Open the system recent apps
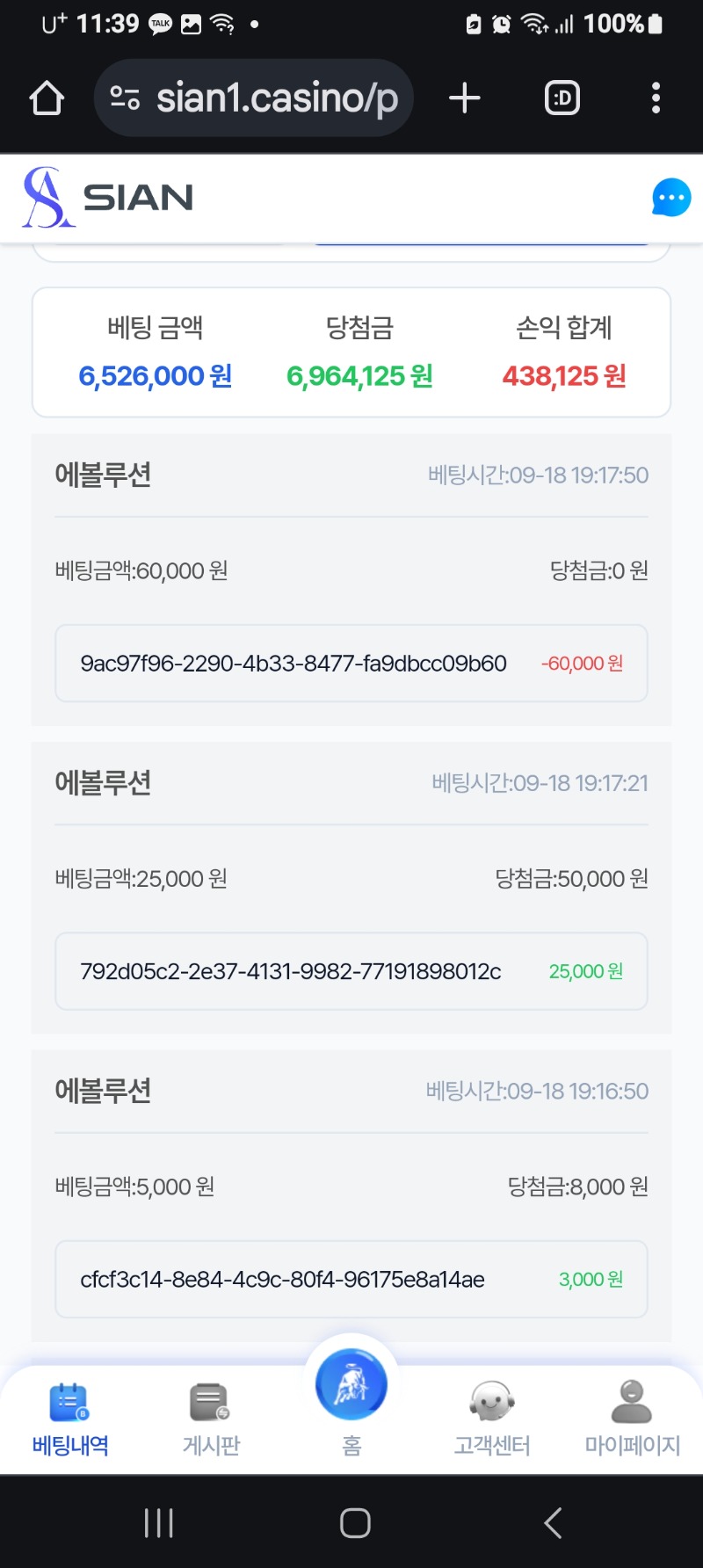Image resolution: width=703 pixels, height=1568 pixels. click(159, 1523)
